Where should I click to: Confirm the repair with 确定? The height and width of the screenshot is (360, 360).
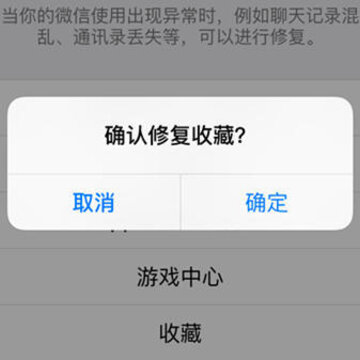pos(267,202)
